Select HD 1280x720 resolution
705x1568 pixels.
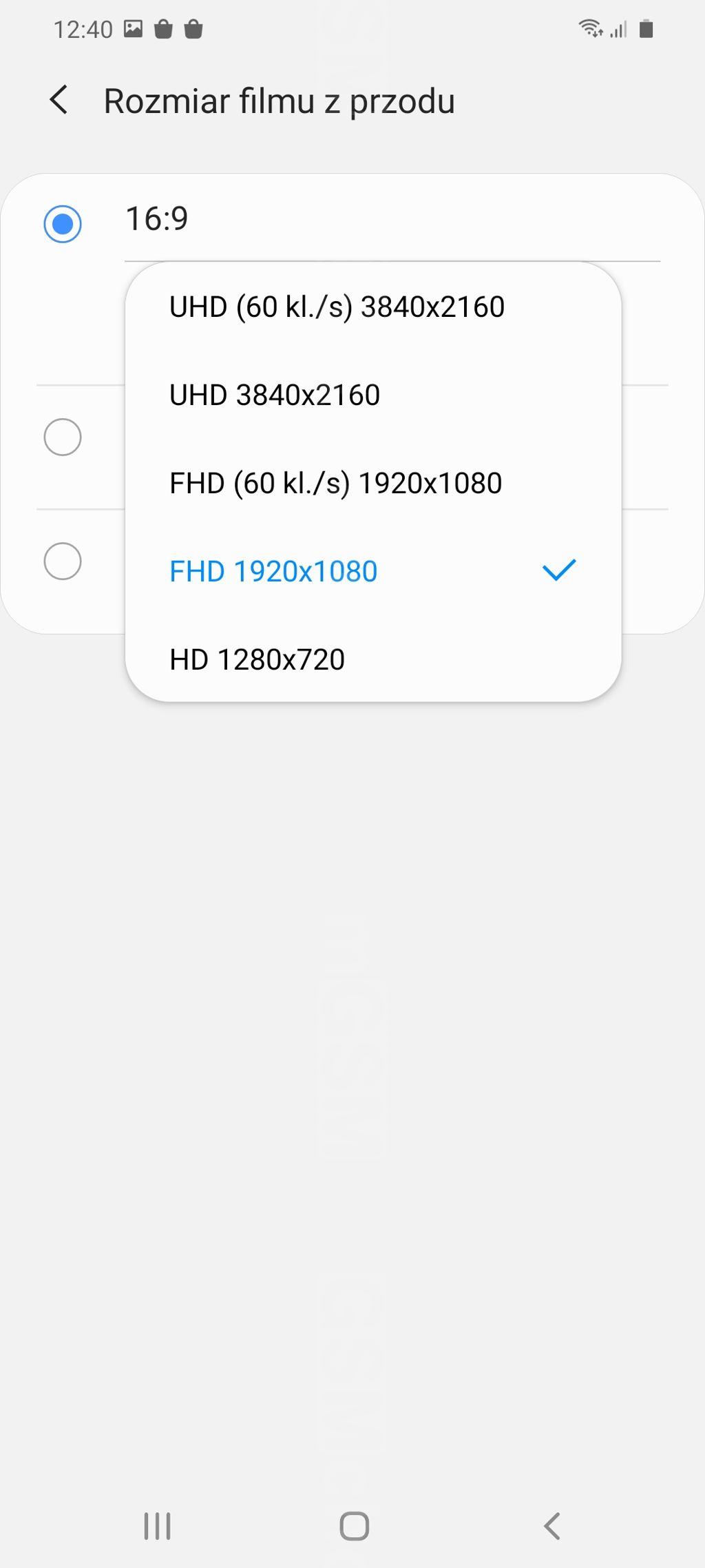pyautogui.click(x=373, y=659)
